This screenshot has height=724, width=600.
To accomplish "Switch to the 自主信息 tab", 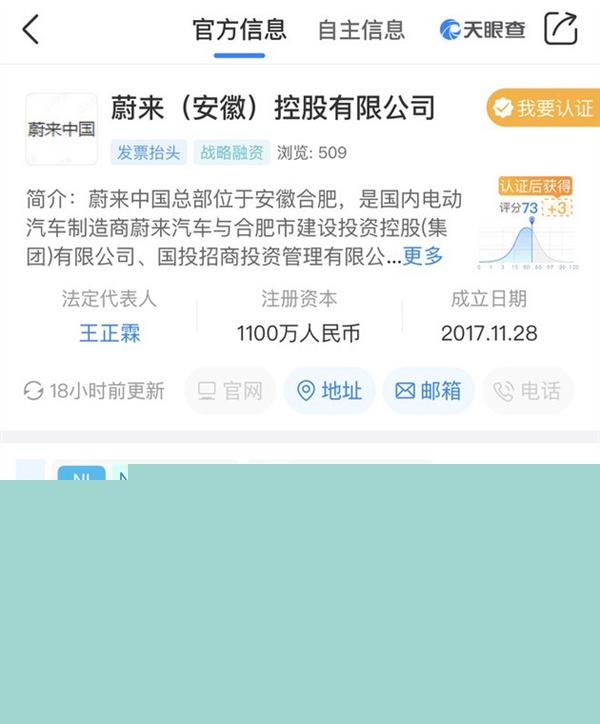I will [x=361, y=30].
